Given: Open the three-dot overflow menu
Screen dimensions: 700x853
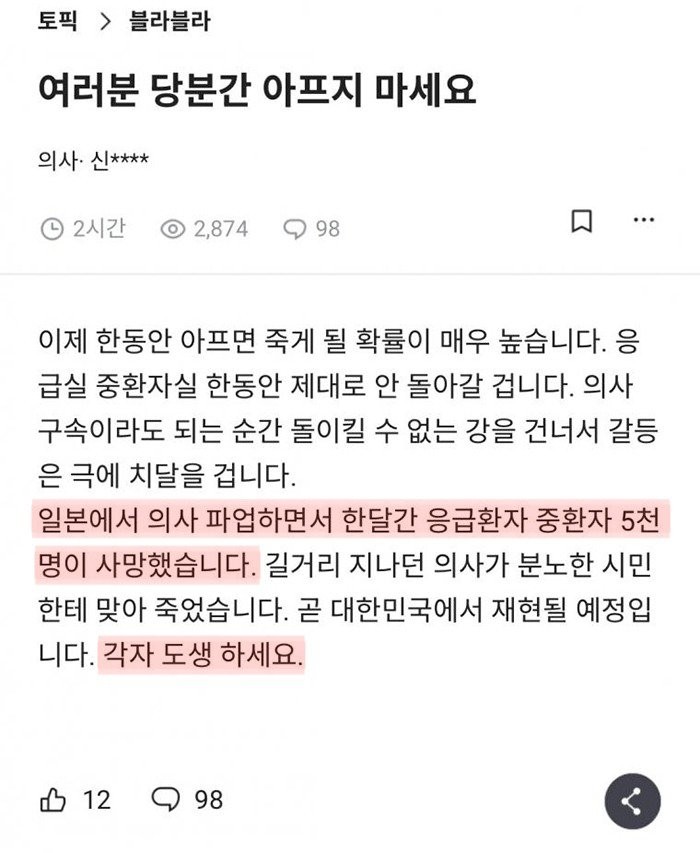Looking at the screenshot, I should click(x=645, y=220).
